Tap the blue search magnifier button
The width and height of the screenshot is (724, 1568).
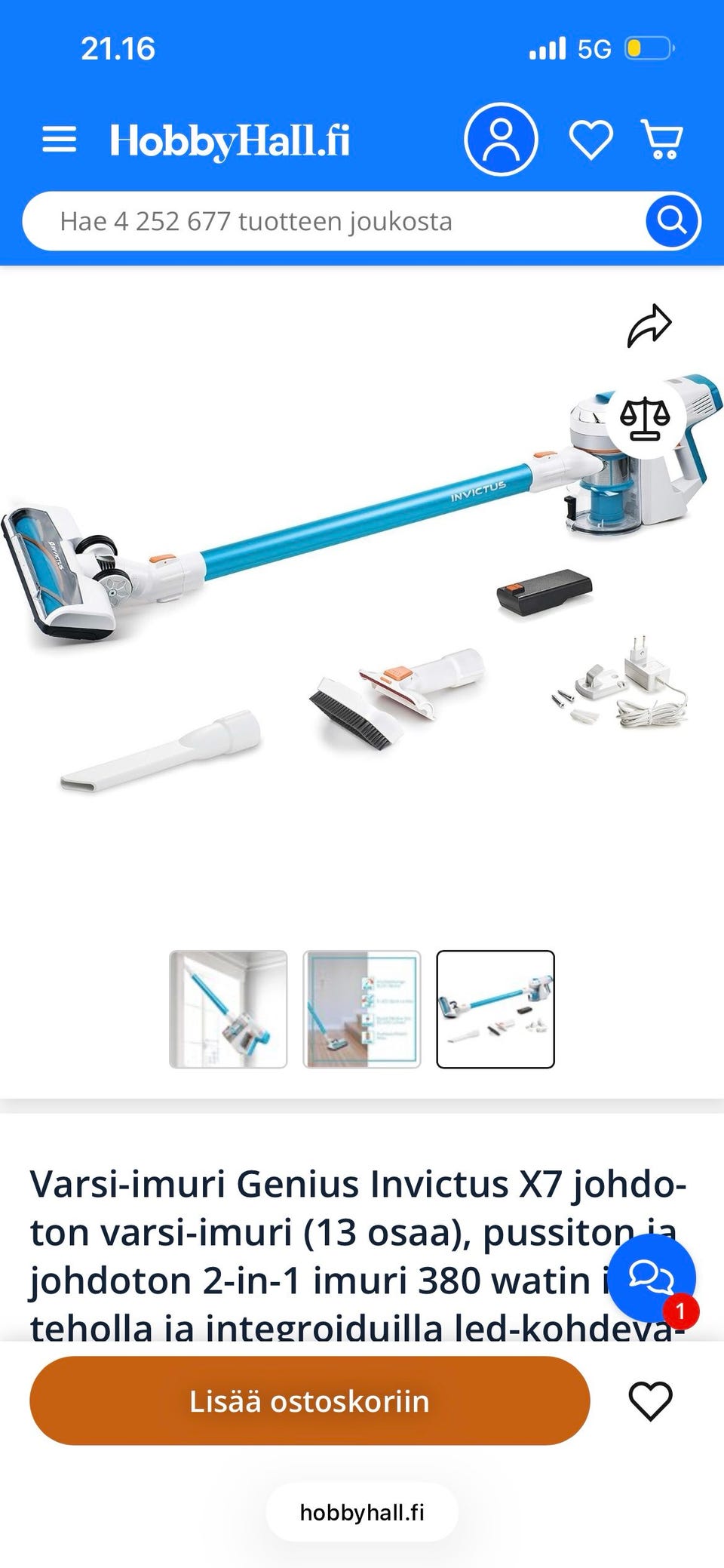tap(673, 221)
